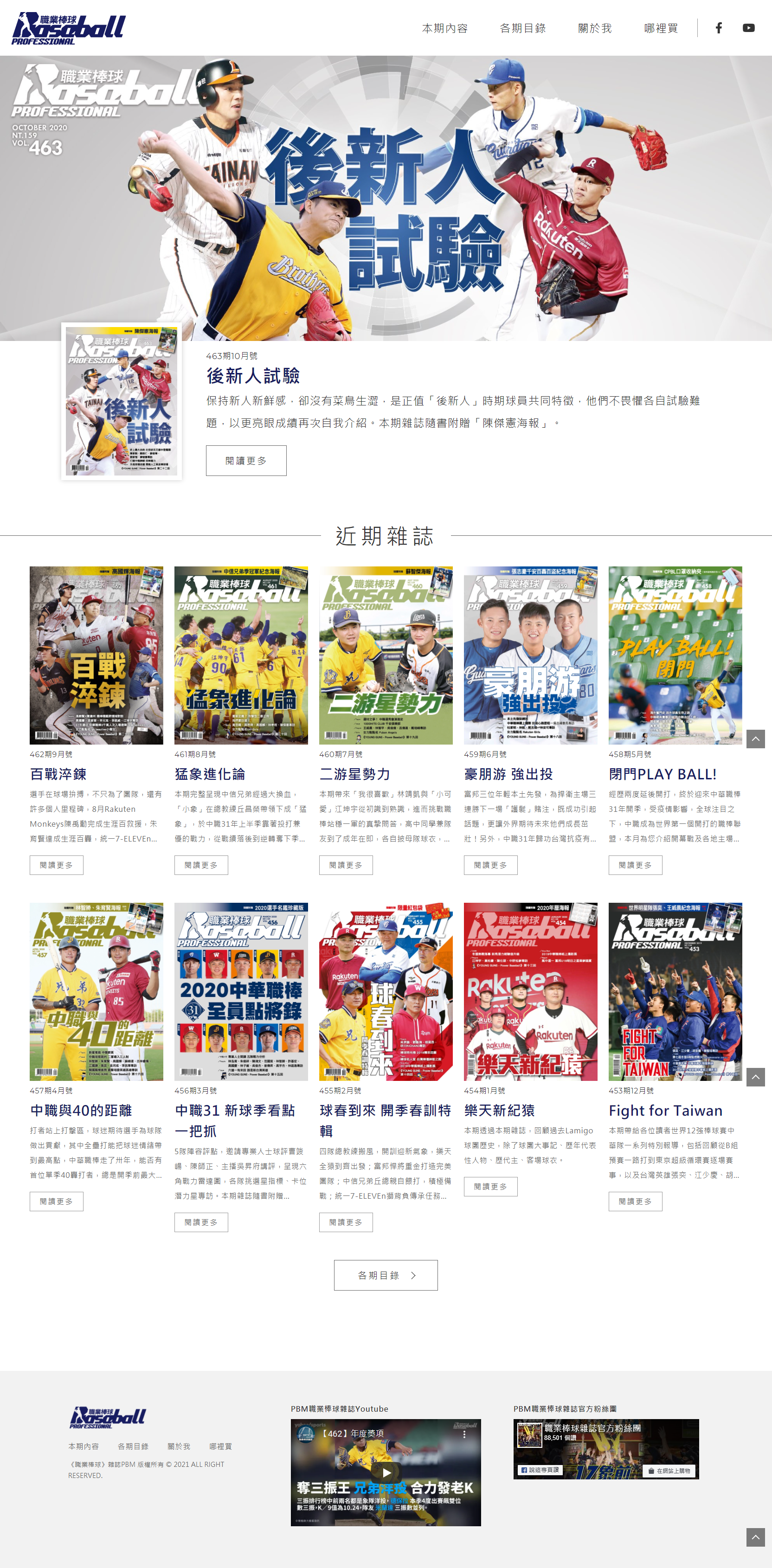The image size is (772, 1568).
Task: Tap 閱讀更多 for 後新人試驗
Action: [x=246, y=461]
